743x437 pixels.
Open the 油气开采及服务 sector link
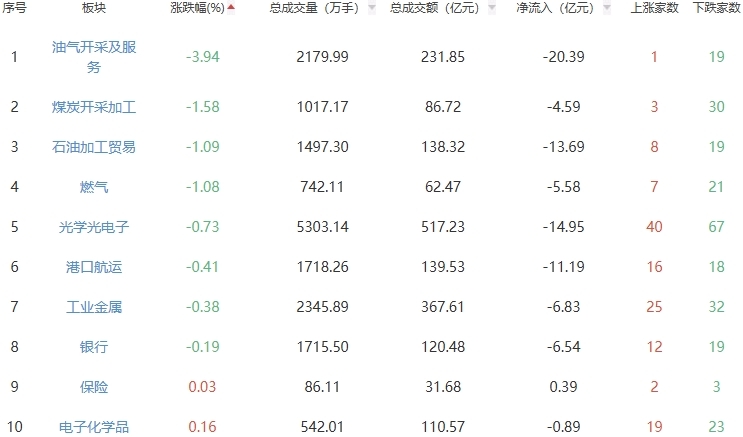click(94, 57)
